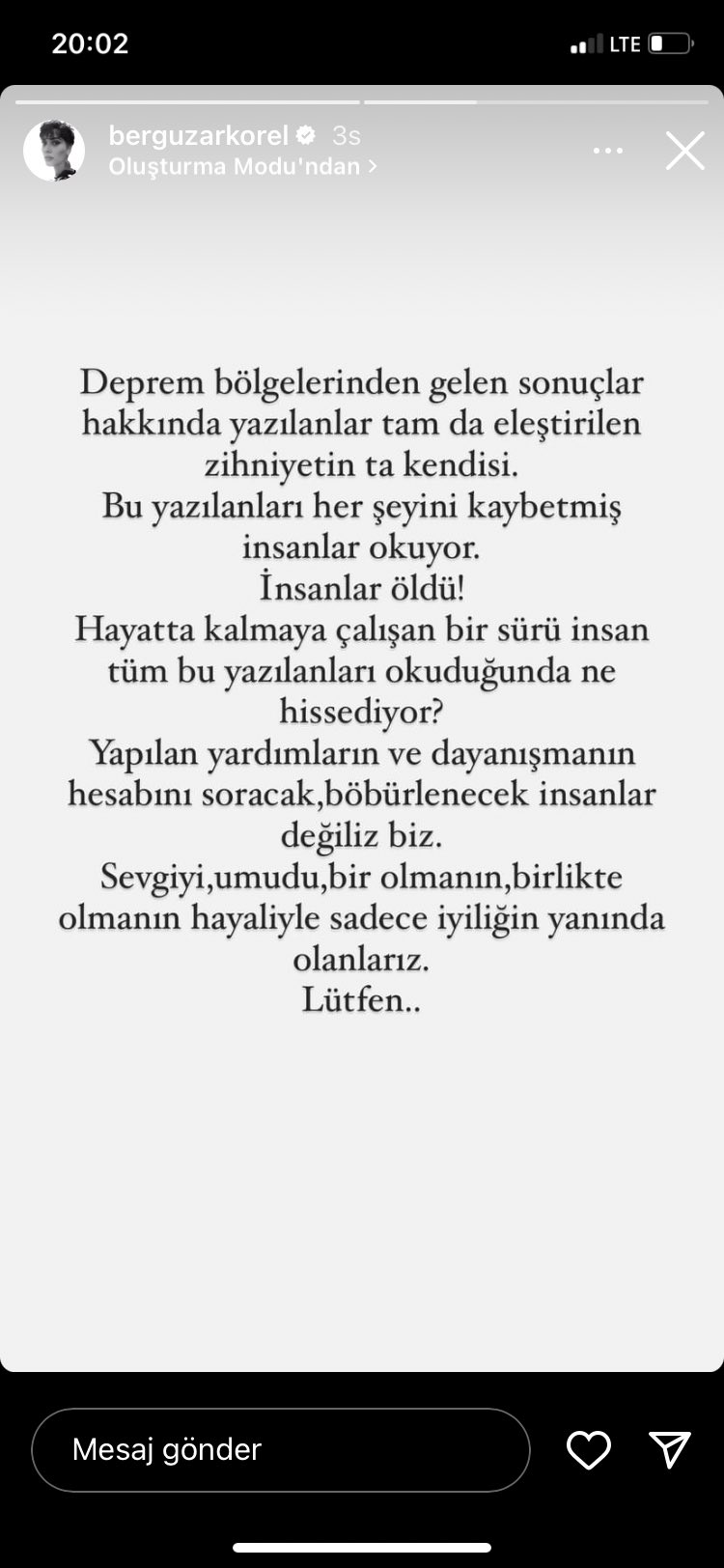Open the Oluşturma Modu'ndan link
Screen dimensions: 724x1568
[241, 166]
